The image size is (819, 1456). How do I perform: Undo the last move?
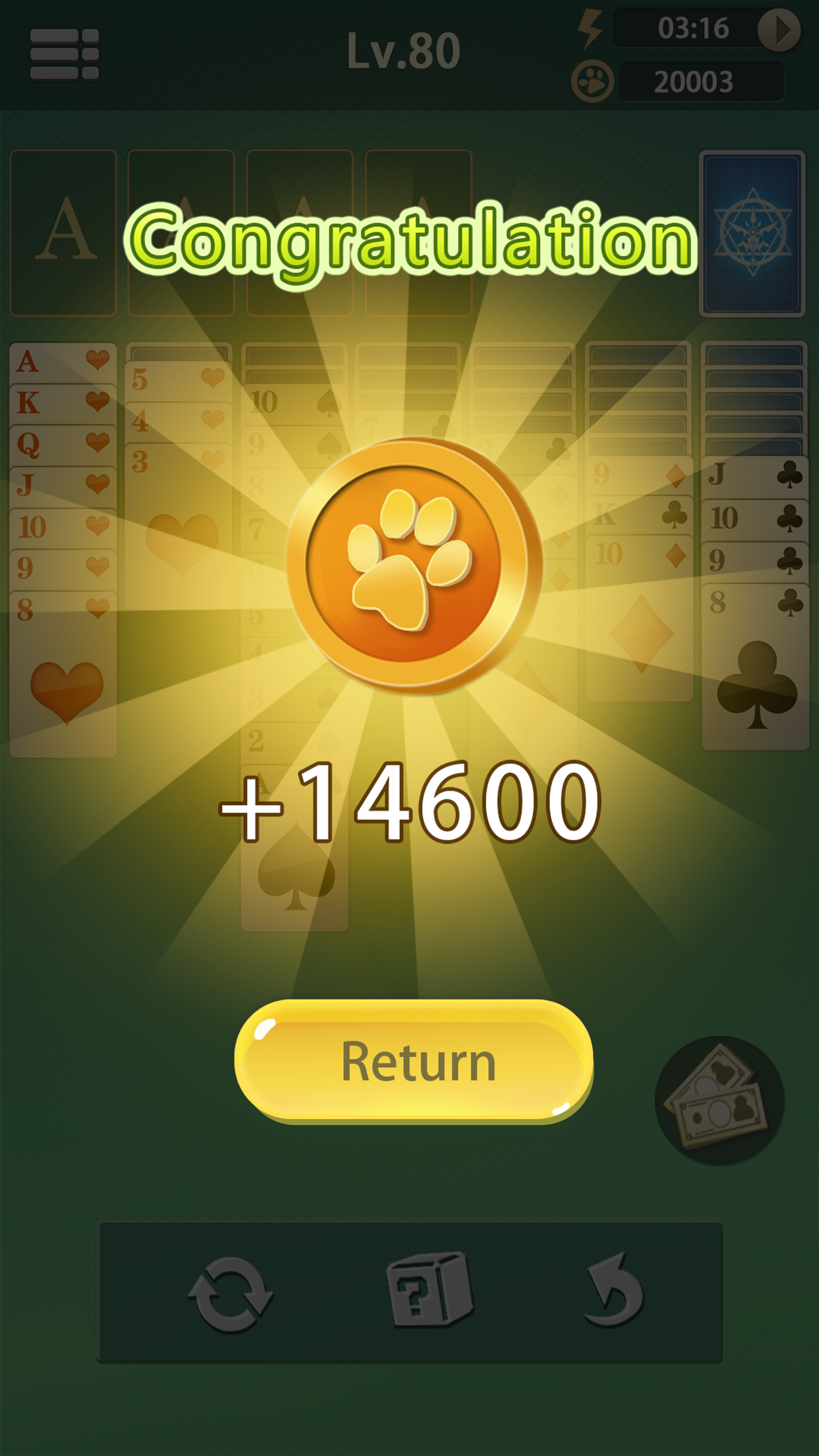(x=614, y=1290)
